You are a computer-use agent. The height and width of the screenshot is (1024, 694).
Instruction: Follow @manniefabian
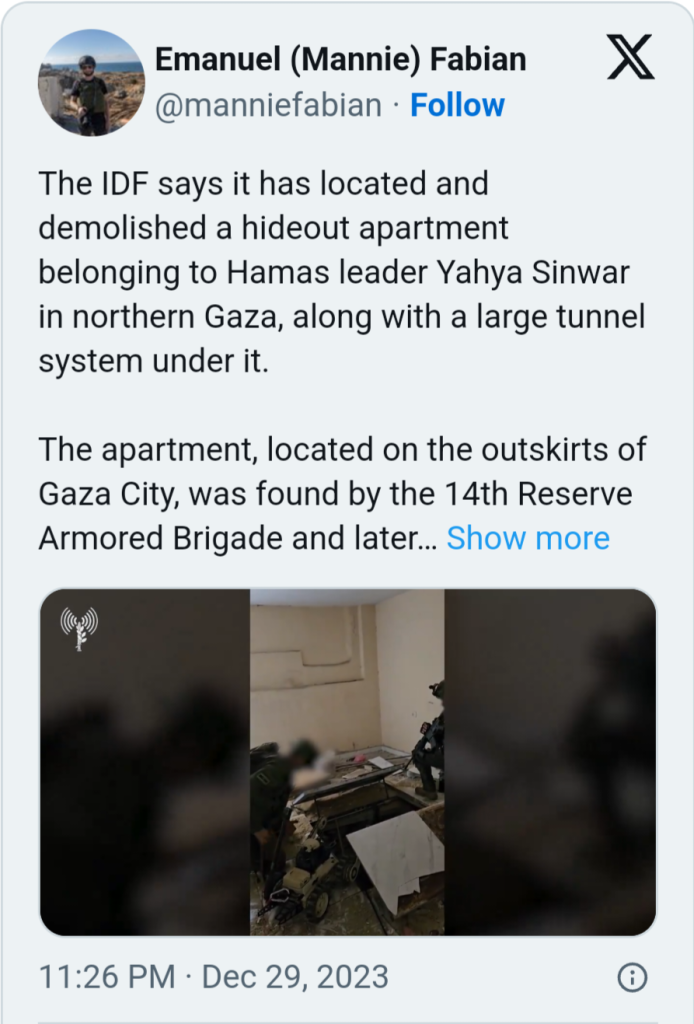[x=457, y=105]
